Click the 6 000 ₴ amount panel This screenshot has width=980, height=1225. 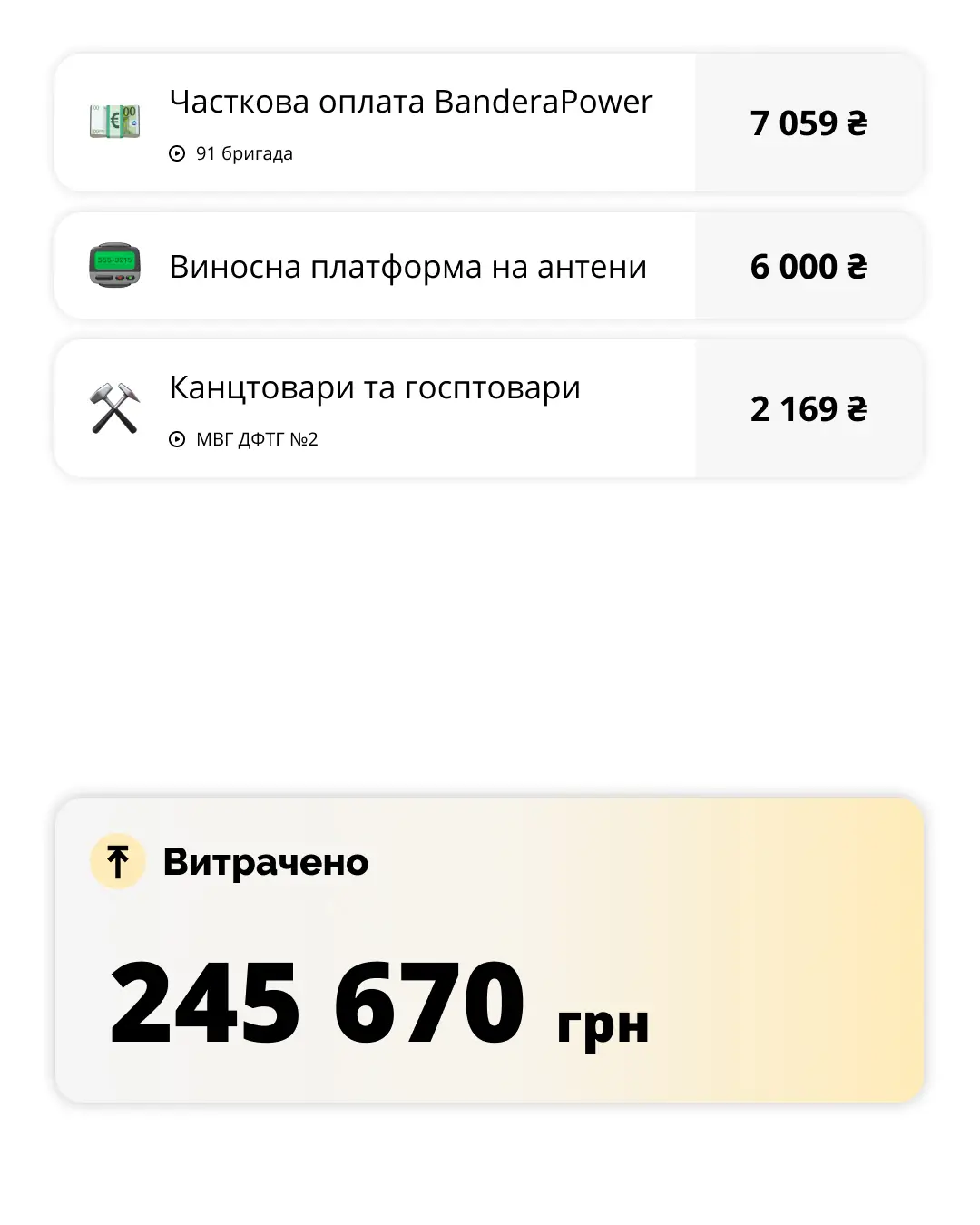click(808, 265)
